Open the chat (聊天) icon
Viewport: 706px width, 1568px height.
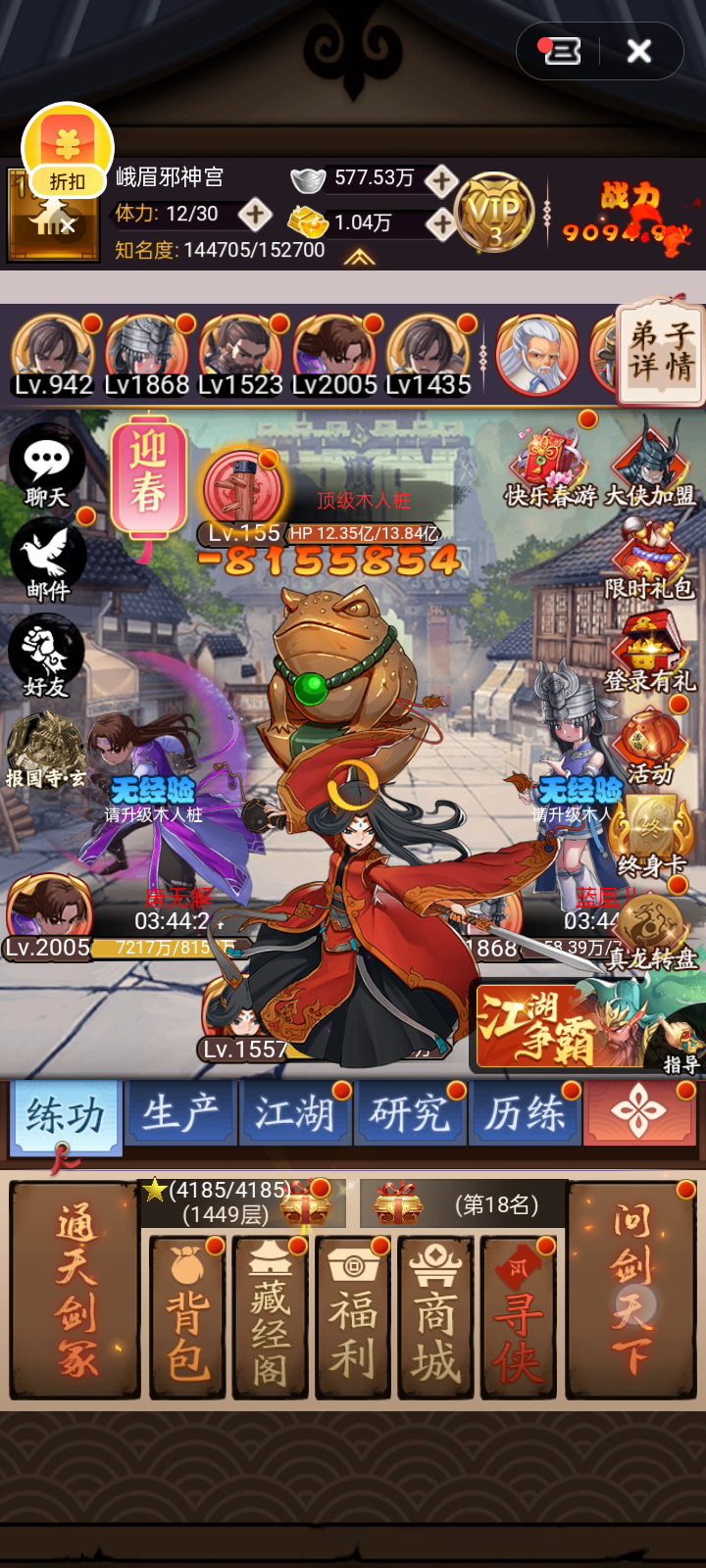47,468
